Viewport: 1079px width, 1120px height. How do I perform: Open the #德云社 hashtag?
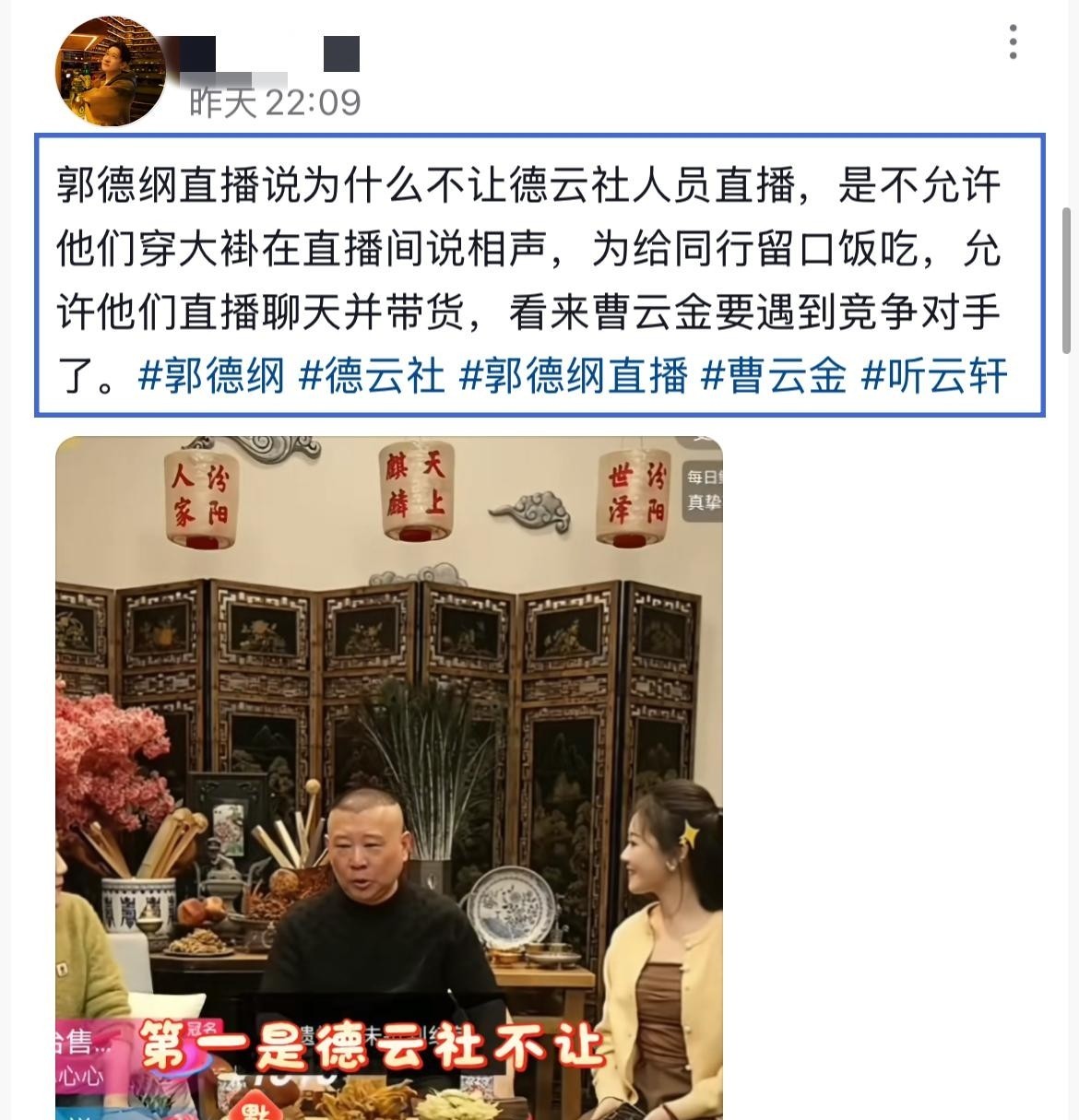click(x=372, y=377)
